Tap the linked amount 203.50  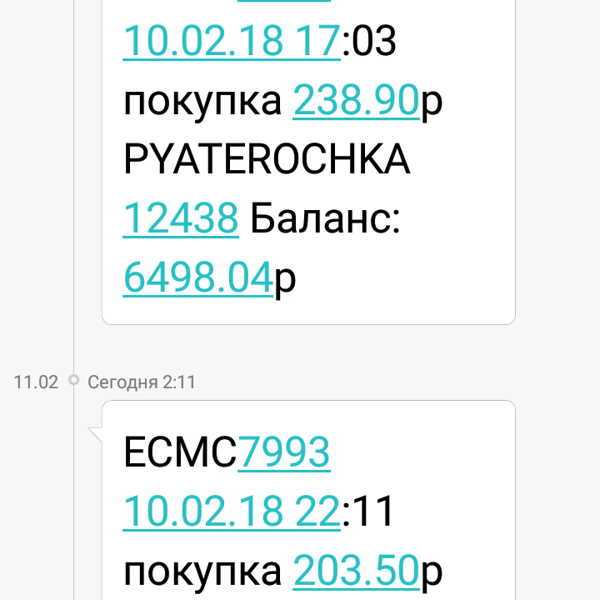[356, 571]
